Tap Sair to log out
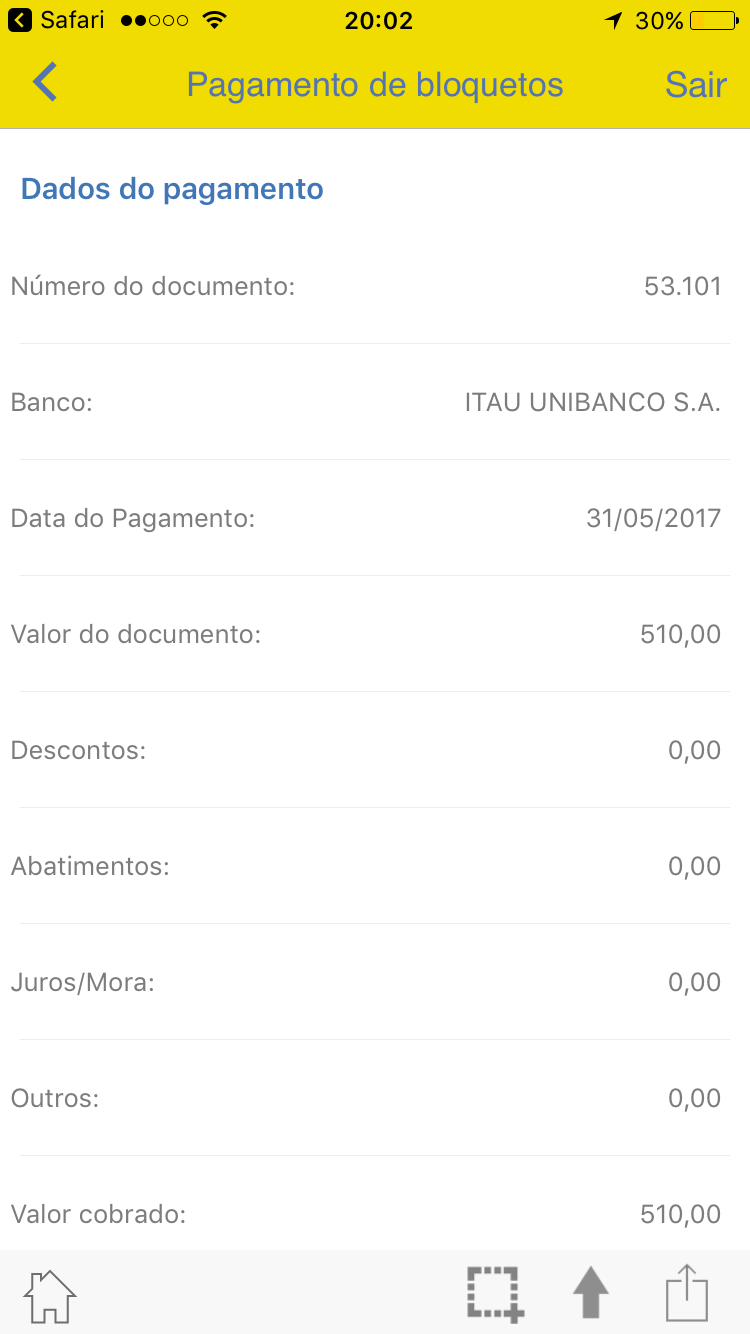Screen dimensions: 750x1334 695,85
